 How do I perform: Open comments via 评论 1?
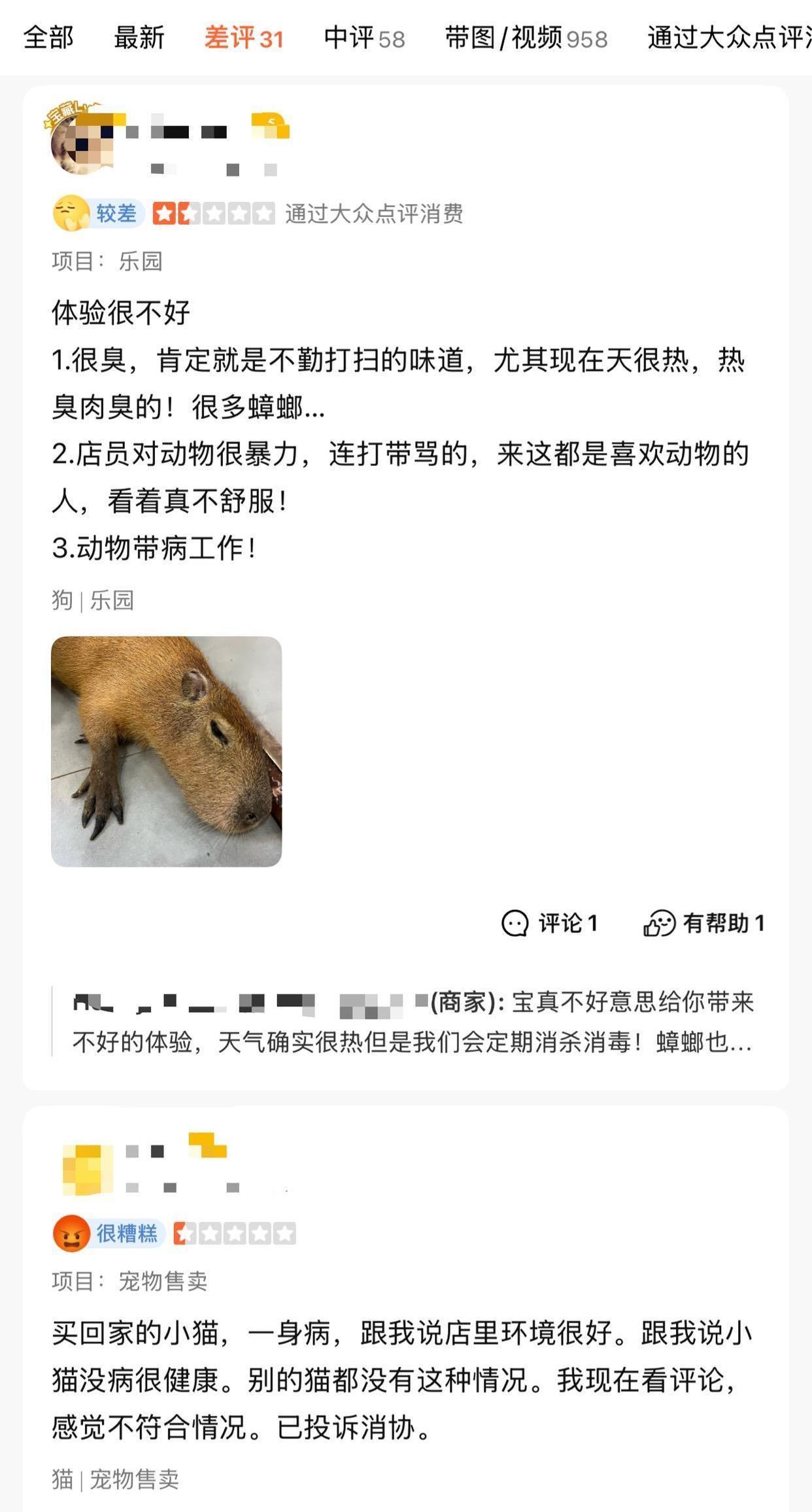click(x=549, y=923)
